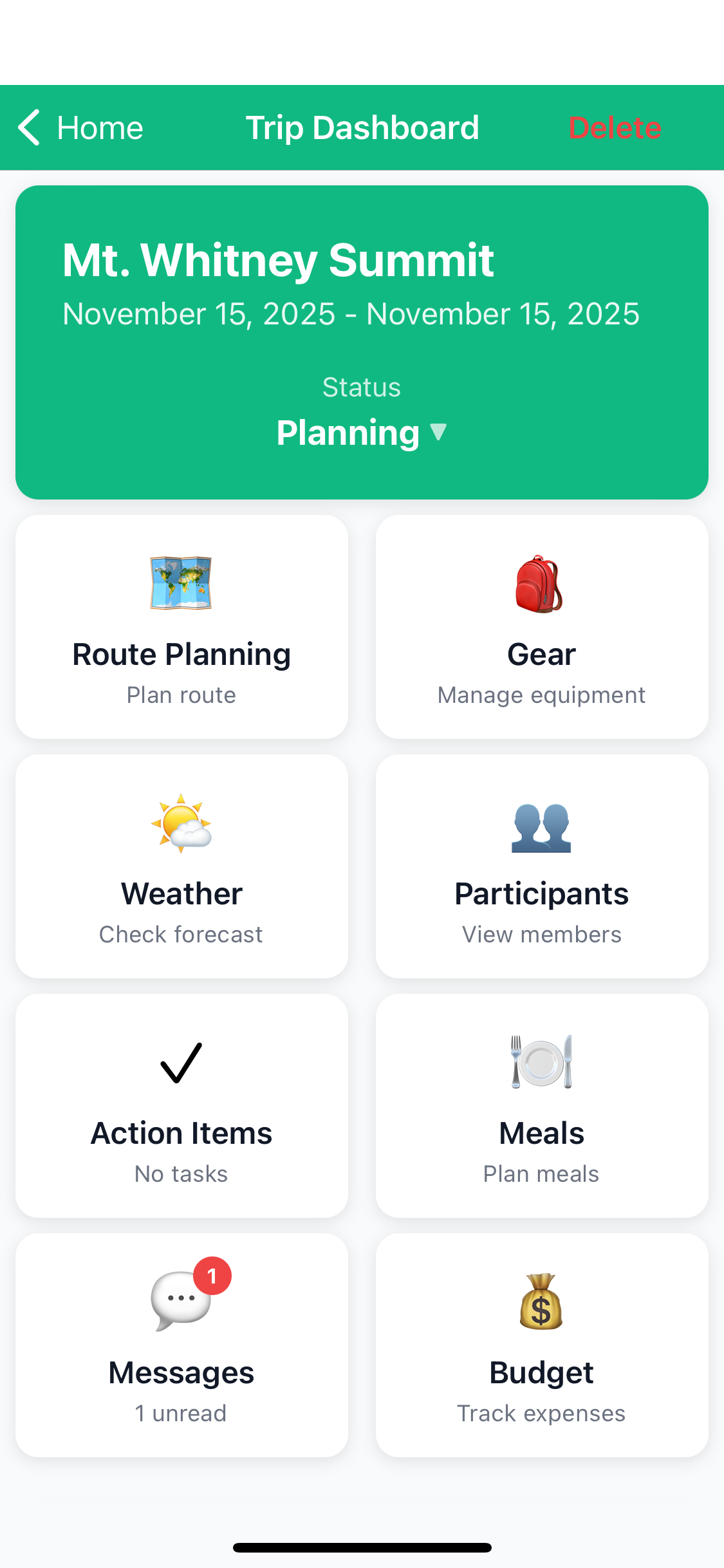This screenshot has width=724, height=1568.
Task: Open the Route Planning card
Action: click(x=181, y=627)
